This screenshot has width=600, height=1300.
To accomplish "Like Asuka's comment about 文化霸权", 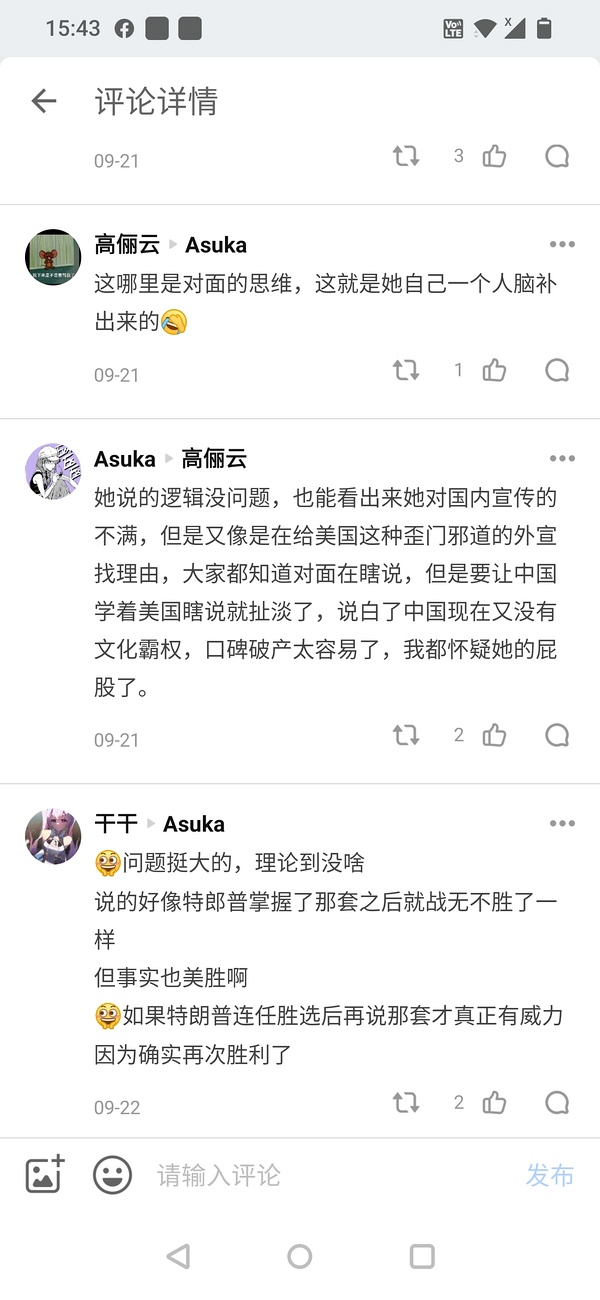I will pos(494,736).
